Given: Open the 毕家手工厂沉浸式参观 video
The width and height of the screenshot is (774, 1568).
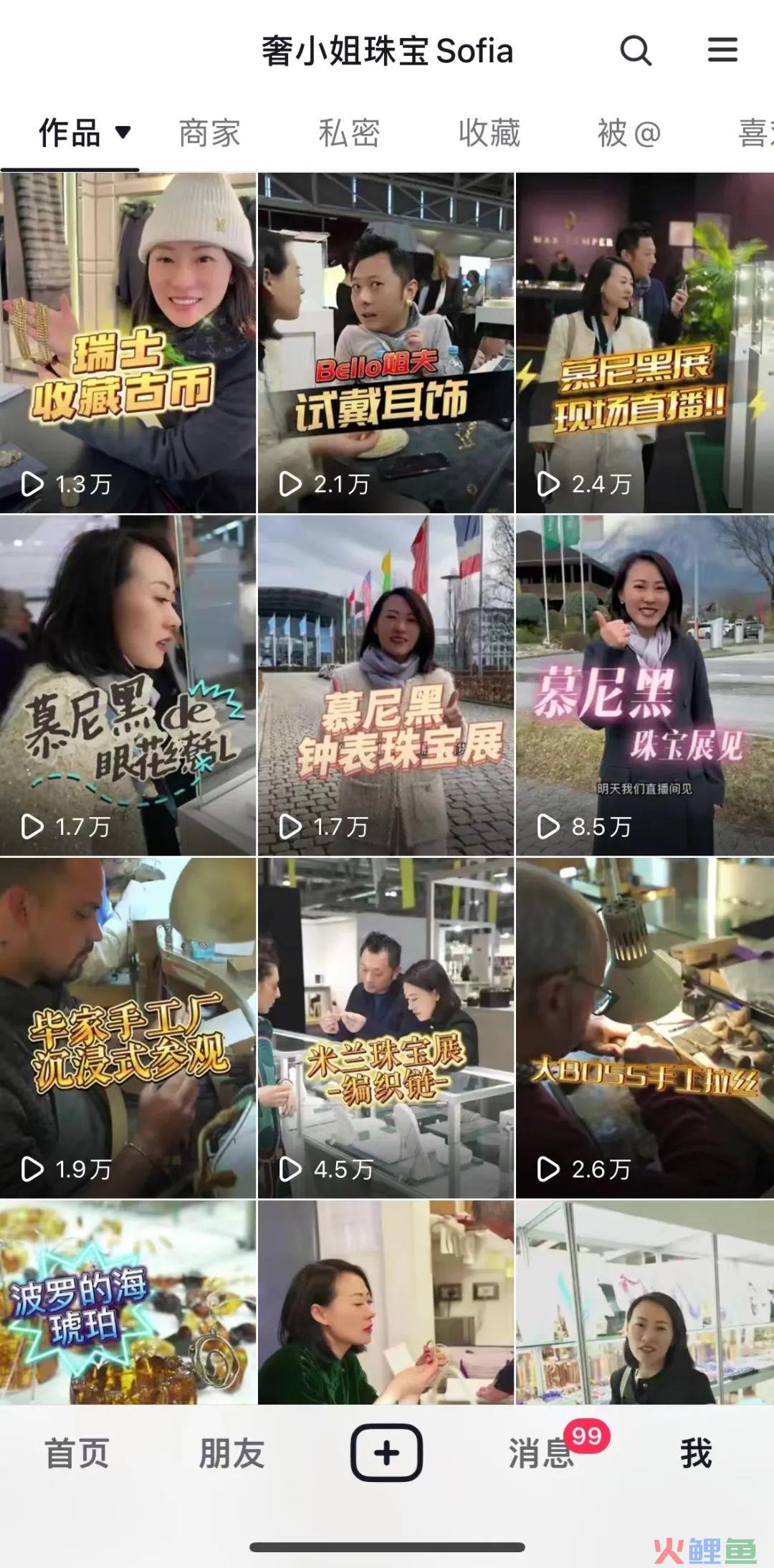Looking at the screenshot, I should pyautogui.click(x=128, y=1028).
